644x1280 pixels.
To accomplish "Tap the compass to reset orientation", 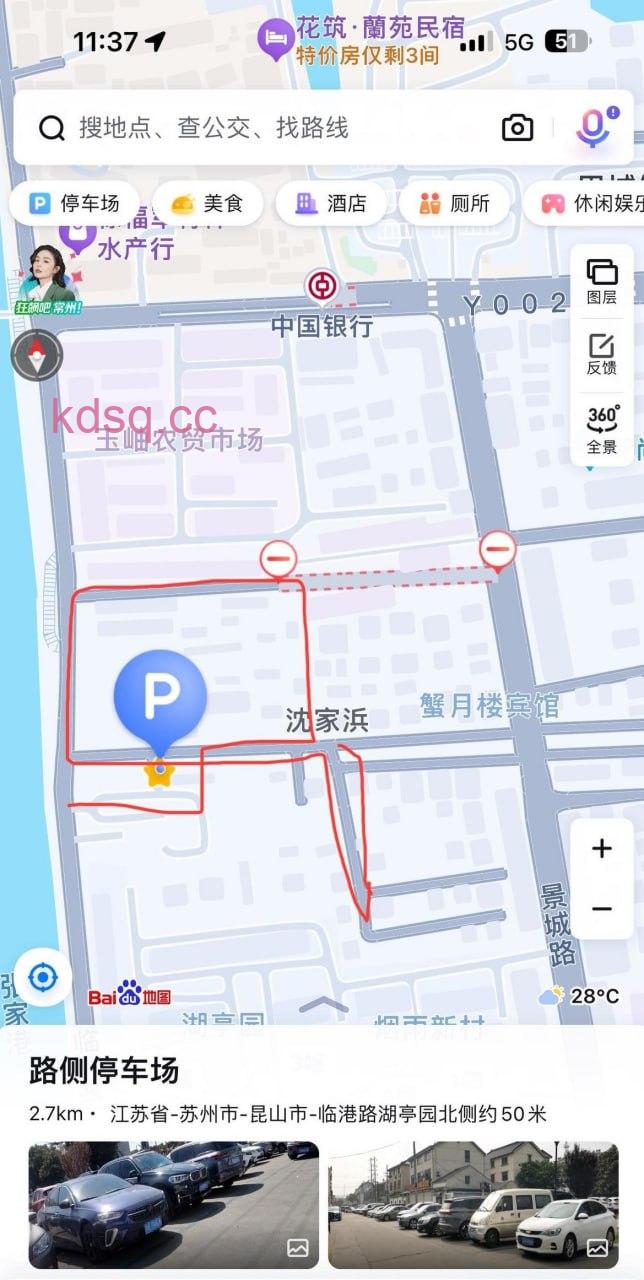I will coord(37,355).
